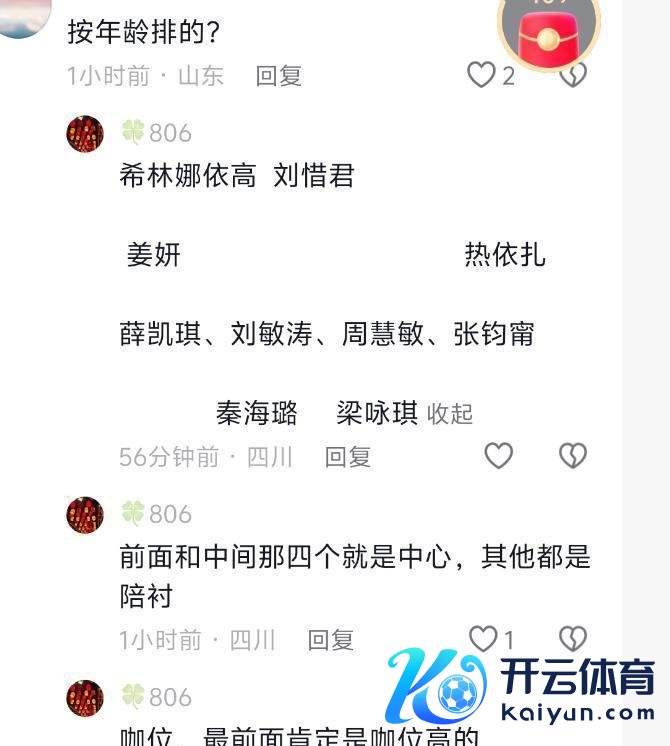Reply to the comment posted 56分钟前
This screenshot has width=670, height=746.
tap(348, 457)
